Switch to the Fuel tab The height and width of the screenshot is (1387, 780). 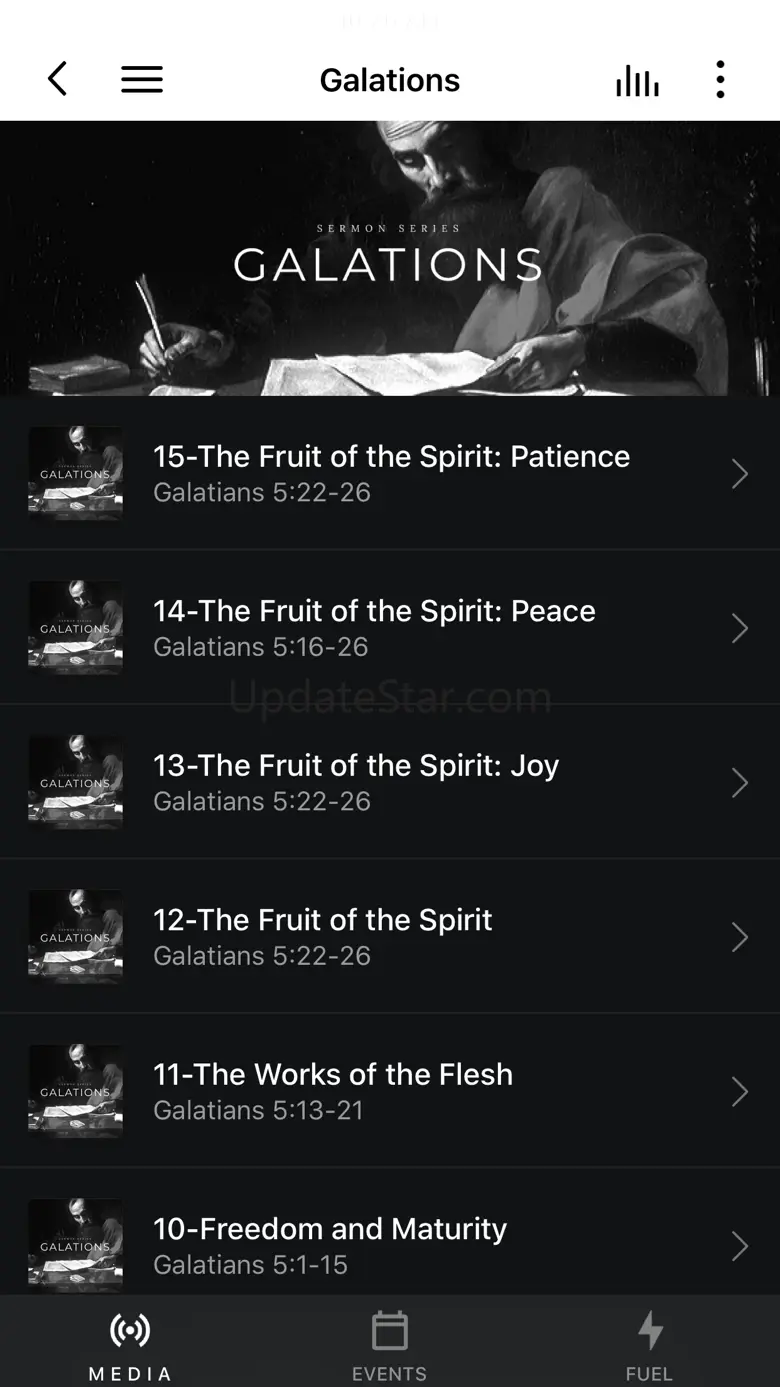650,1345
